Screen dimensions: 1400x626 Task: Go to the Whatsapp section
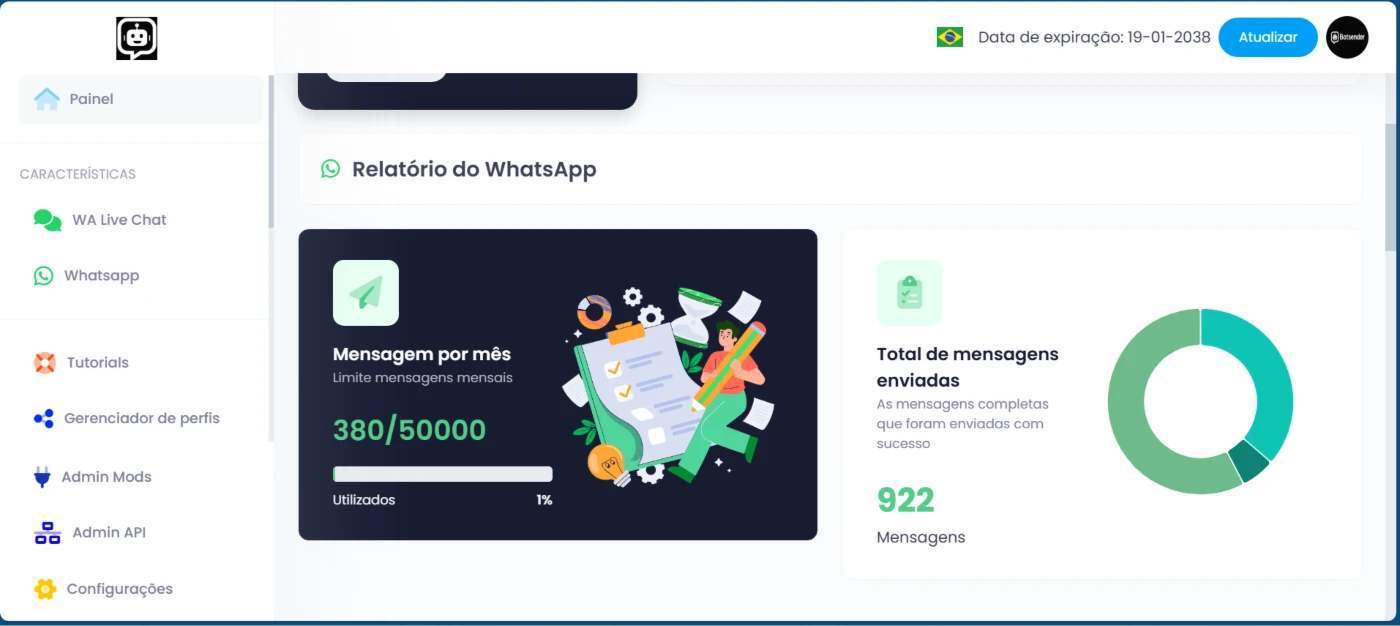point(100,276)
